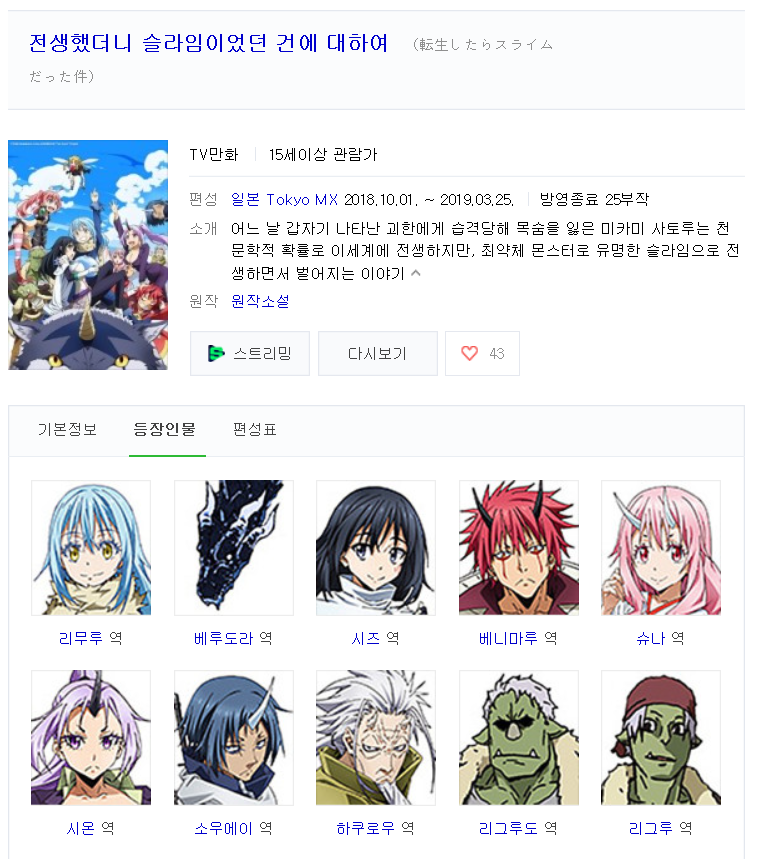Viewport: 765px width, 859px height.
Task: Tap the 베니마루 character picture
Action: (x=519, y=547)
